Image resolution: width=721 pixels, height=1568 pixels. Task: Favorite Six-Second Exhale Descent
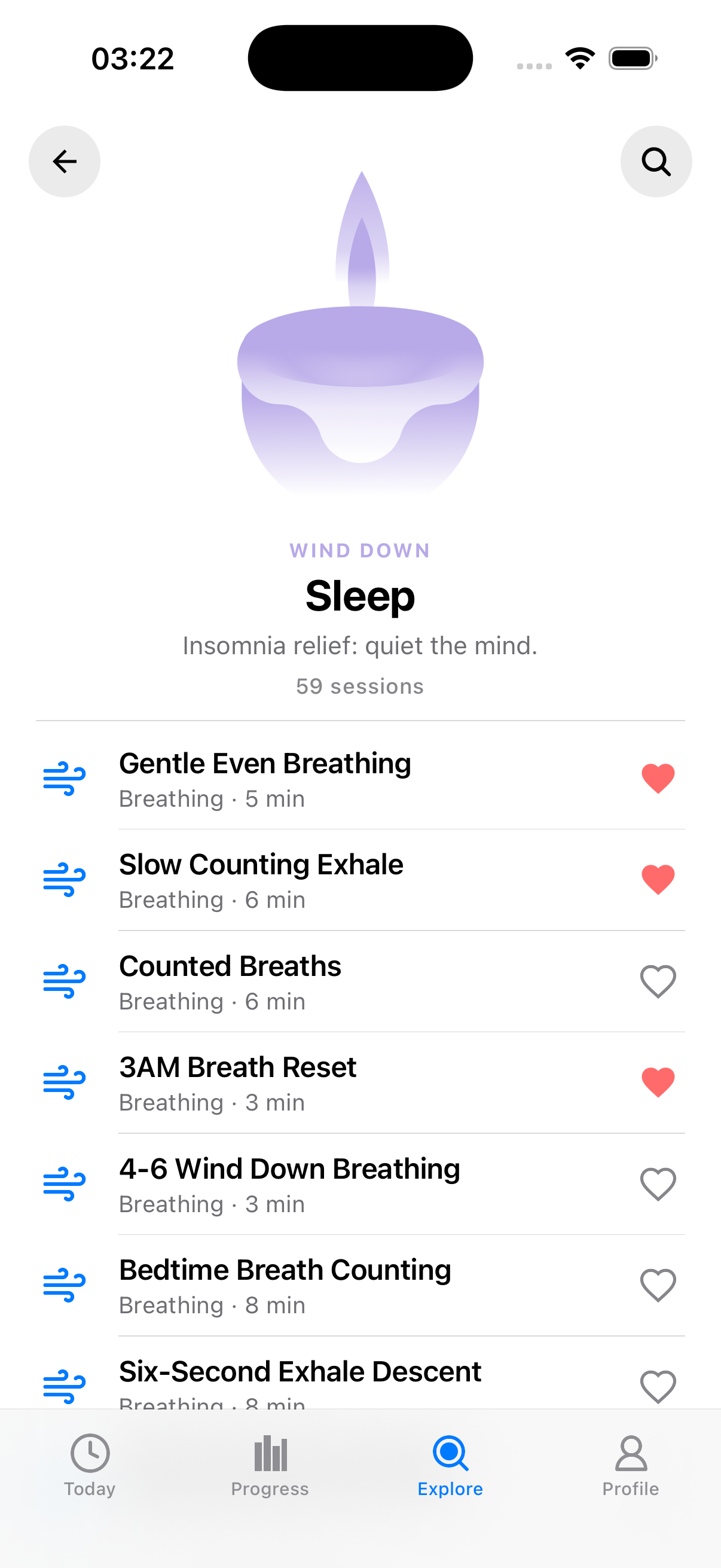pyautogui.click(x=658, y=1387)
